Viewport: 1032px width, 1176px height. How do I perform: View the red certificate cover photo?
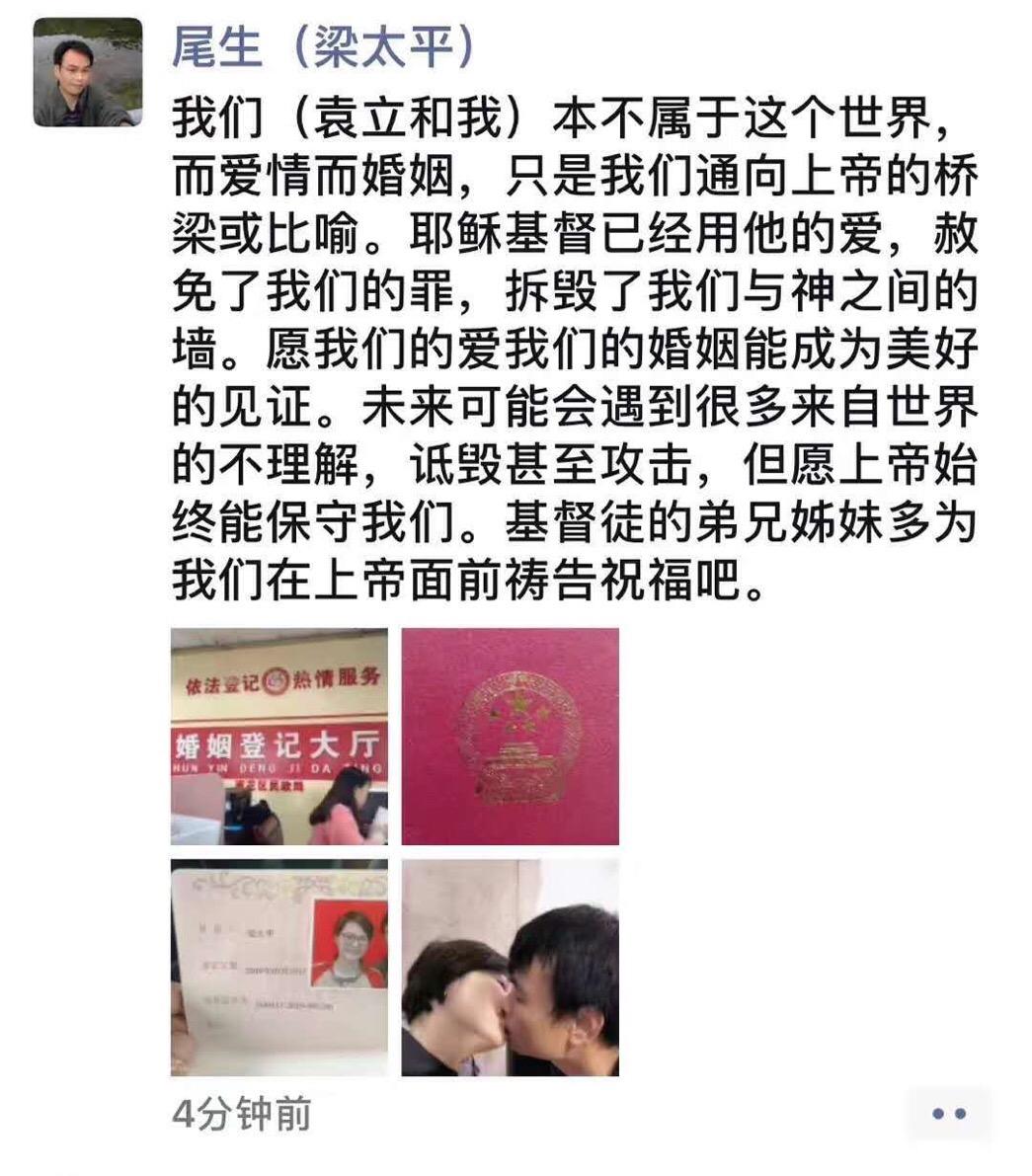click(x=510, y=737)
